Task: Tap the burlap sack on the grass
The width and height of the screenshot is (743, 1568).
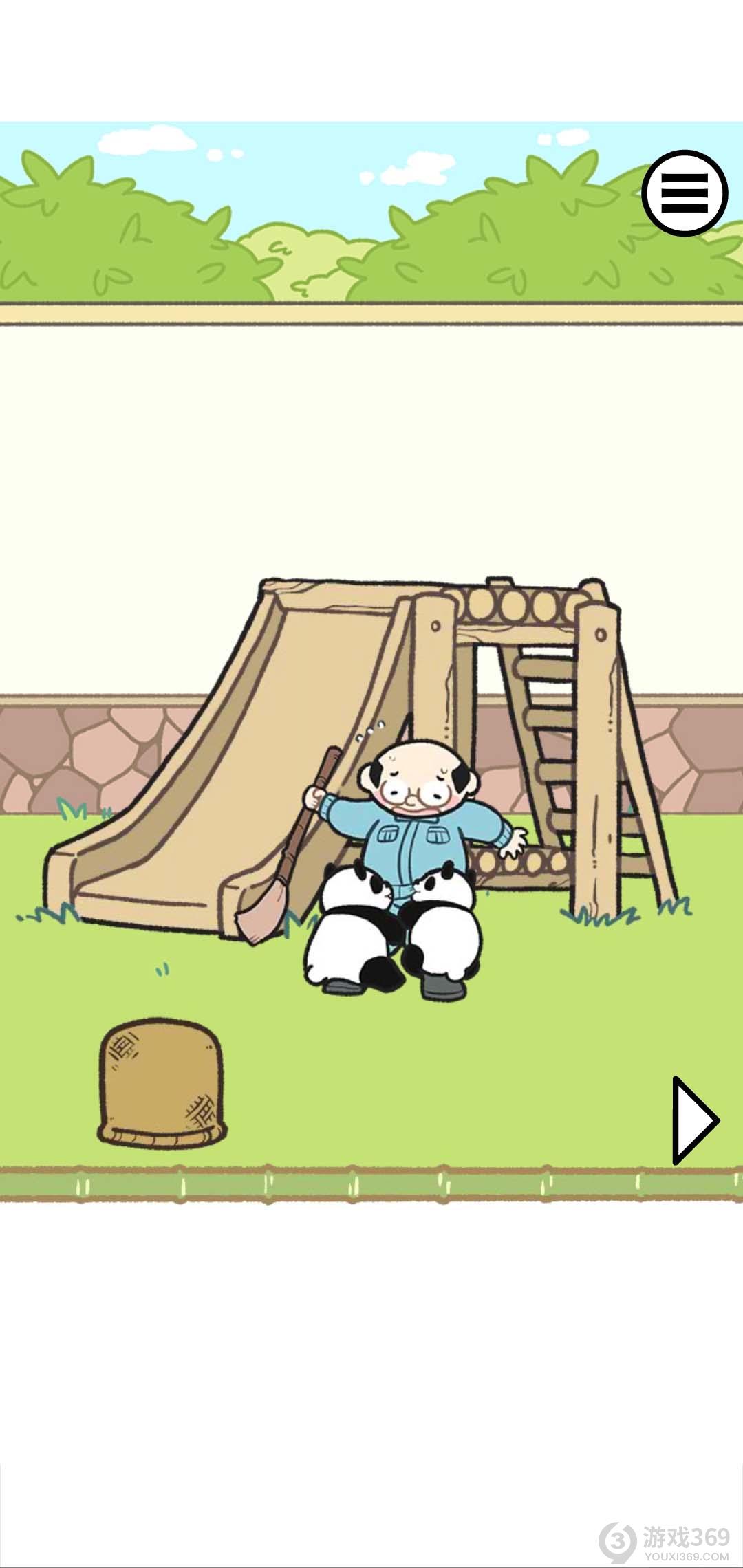Action: 162,1083
